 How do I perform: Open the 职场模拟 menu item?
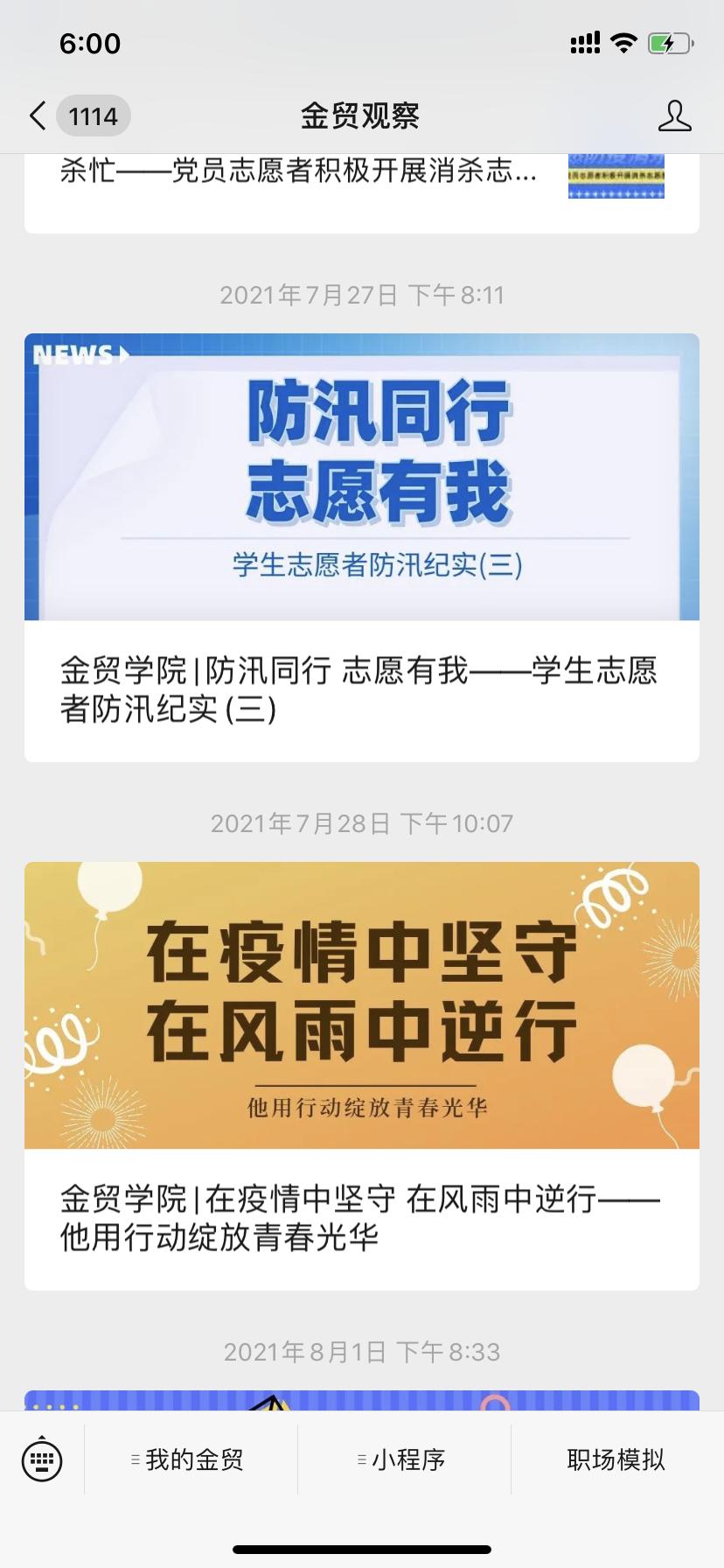point(616,1459)
